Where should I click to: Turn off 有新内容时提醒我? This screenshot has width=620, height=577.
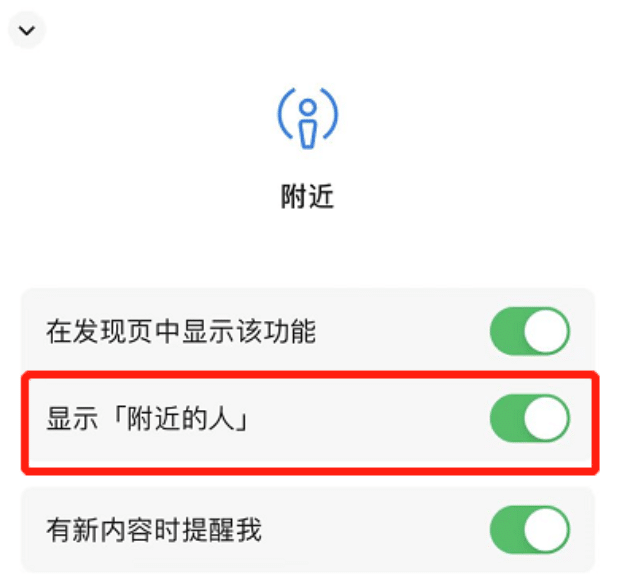(x=529, y=529)
